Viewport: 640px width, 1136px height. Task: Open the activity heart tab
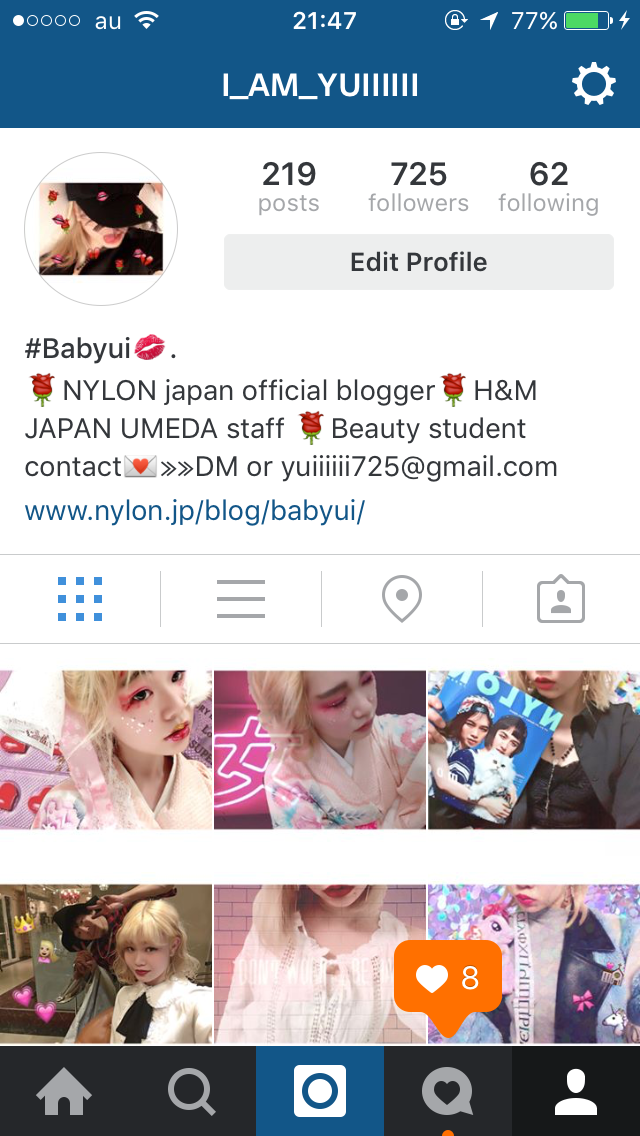pyautogui.click(x=447, y=1091)
